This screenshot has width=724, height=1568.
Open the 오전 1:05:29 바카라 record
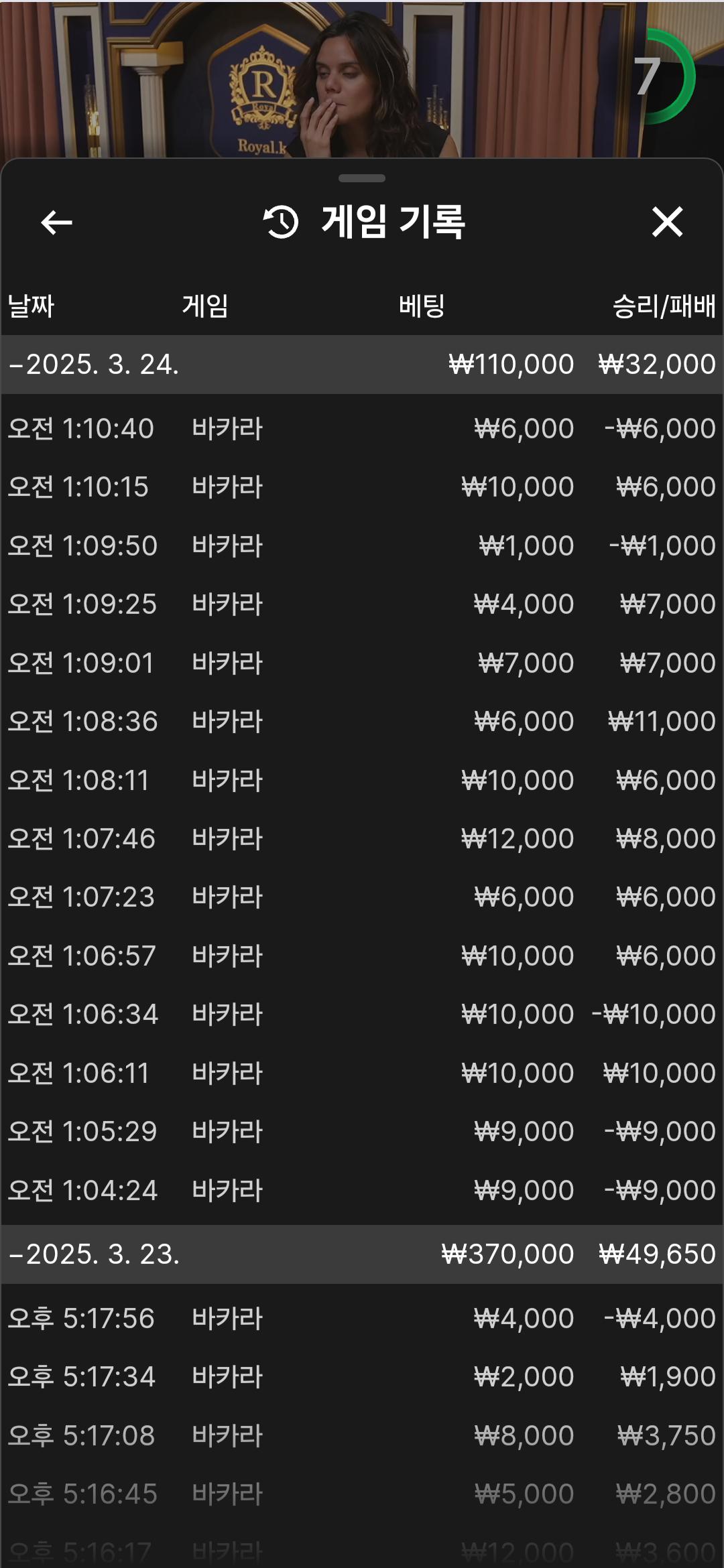point(362,1132)
